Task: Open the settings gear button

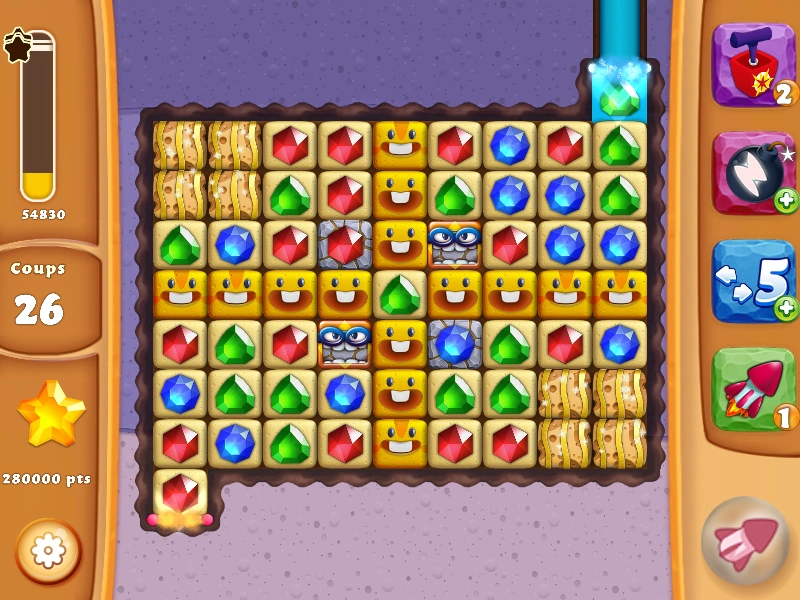Action: click(x=48, y=551)
